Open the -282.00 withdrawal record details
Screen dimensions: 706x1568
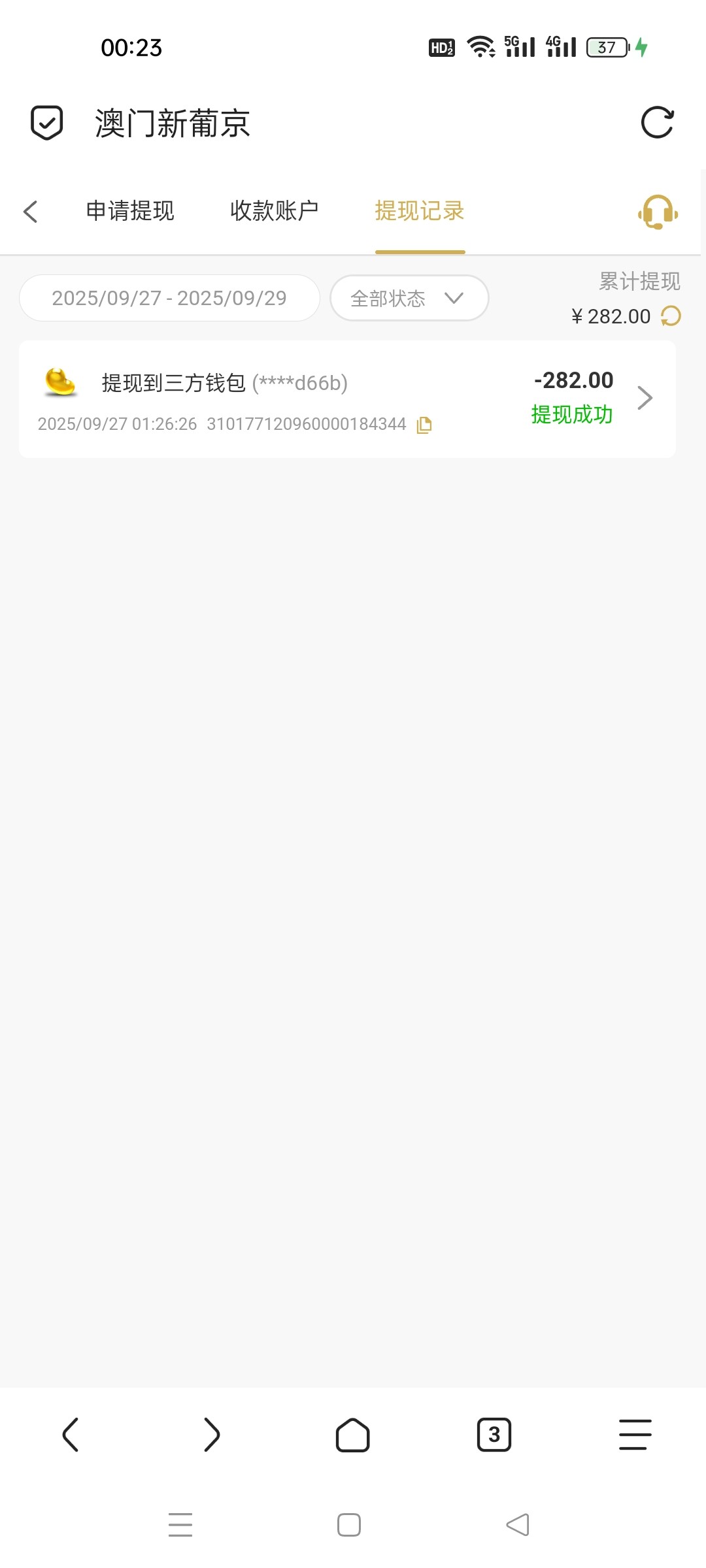[645, 397]
